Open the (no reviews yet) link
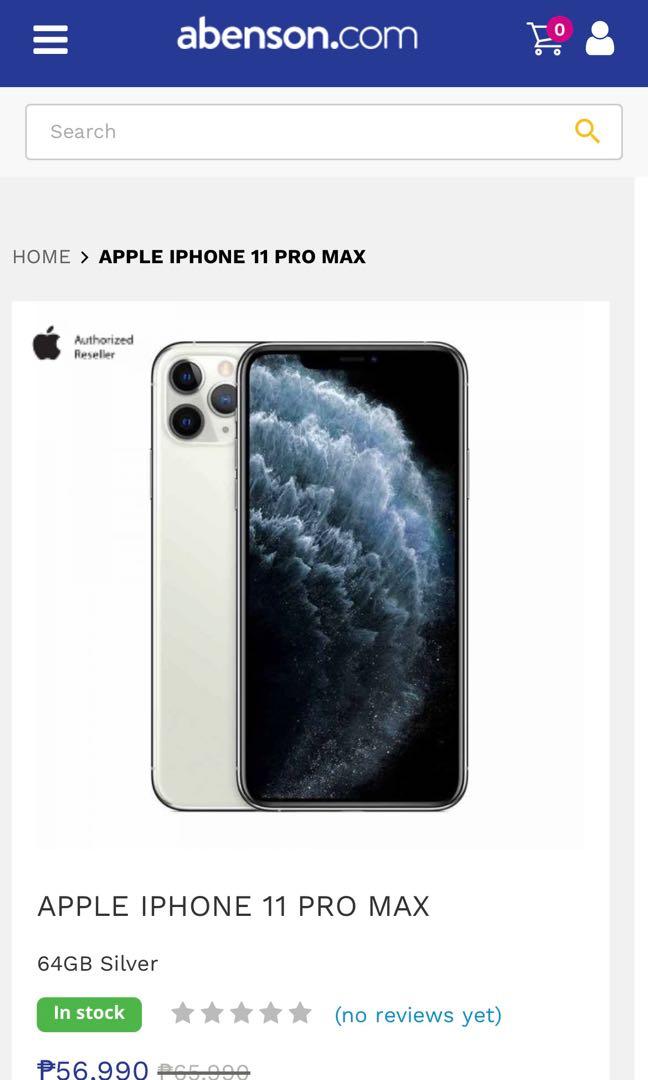Viewport: 648px width, 1080px height. click(x=418, y=1015)
